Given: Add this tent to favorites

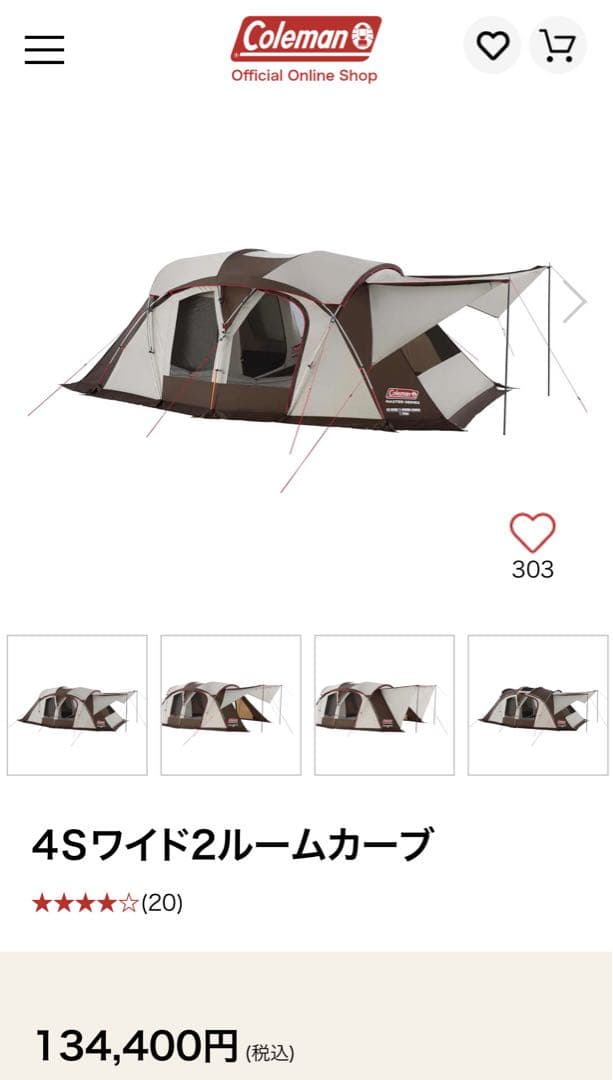Looking at the screenshot, I should 532,533.
